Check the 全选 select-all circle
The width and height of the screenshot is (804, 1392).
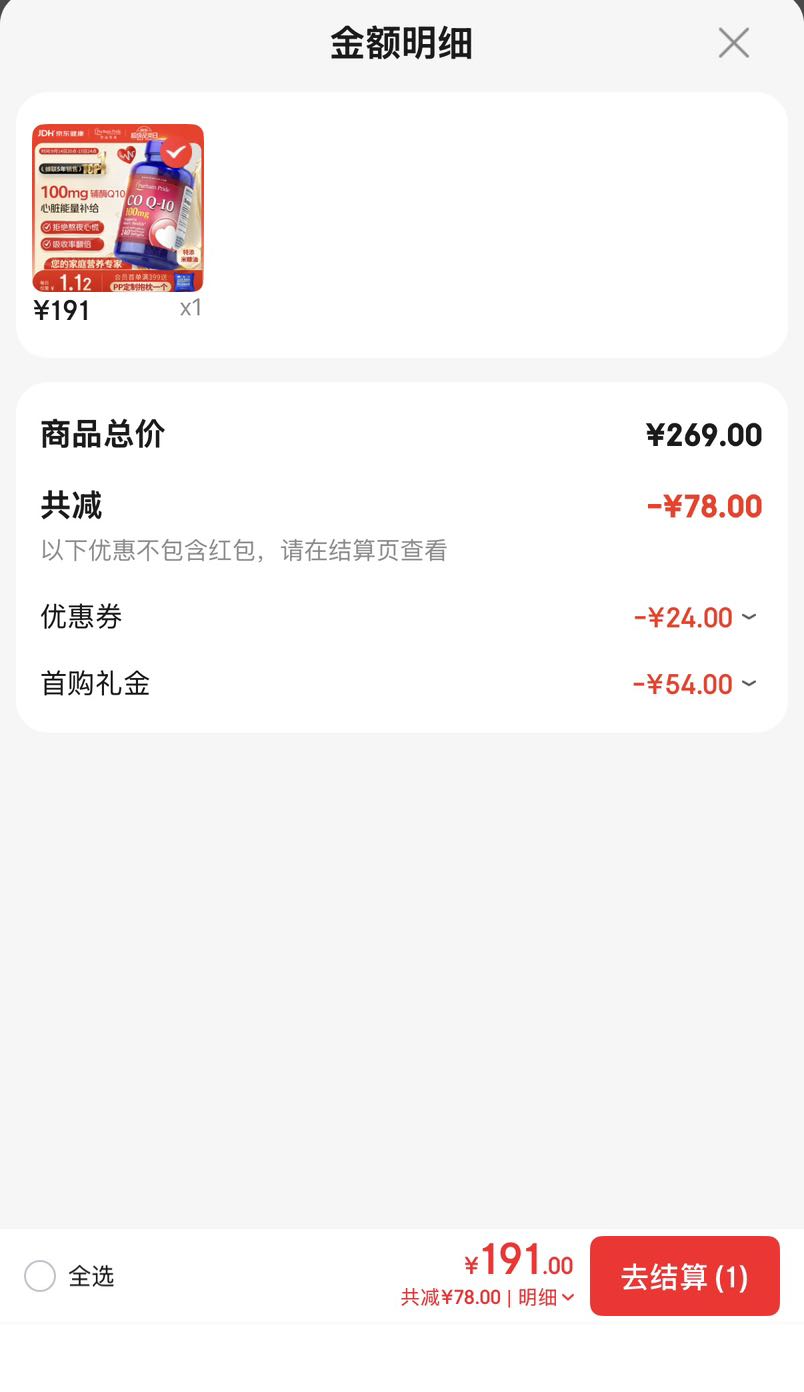point(40,1276)
